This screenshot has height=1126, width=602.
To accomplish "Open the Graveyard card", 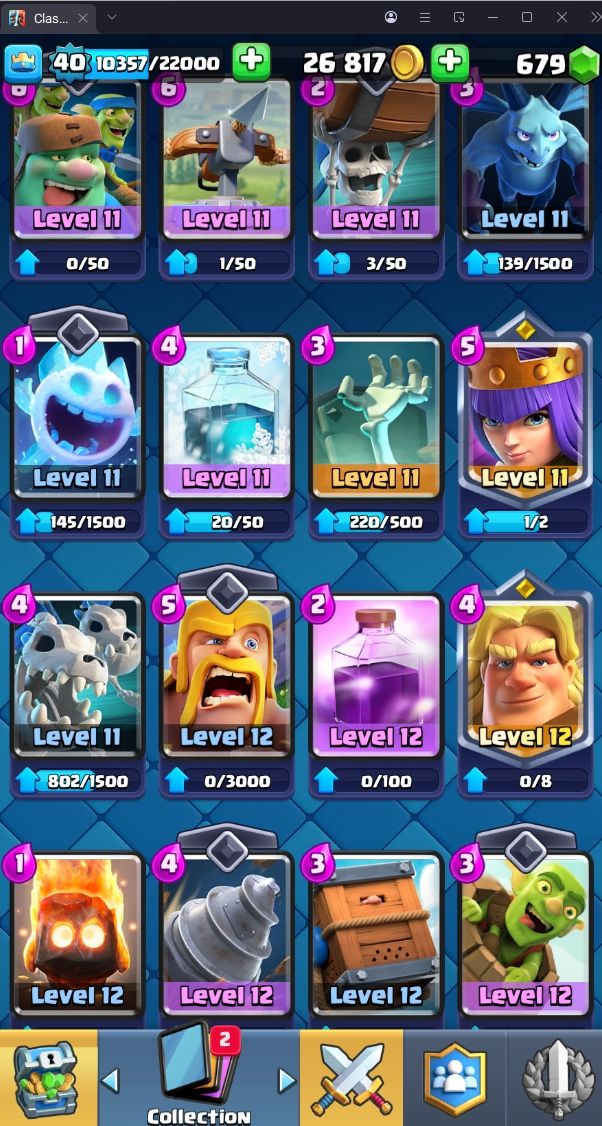I will pyautogui.click(x=376, y=415).
